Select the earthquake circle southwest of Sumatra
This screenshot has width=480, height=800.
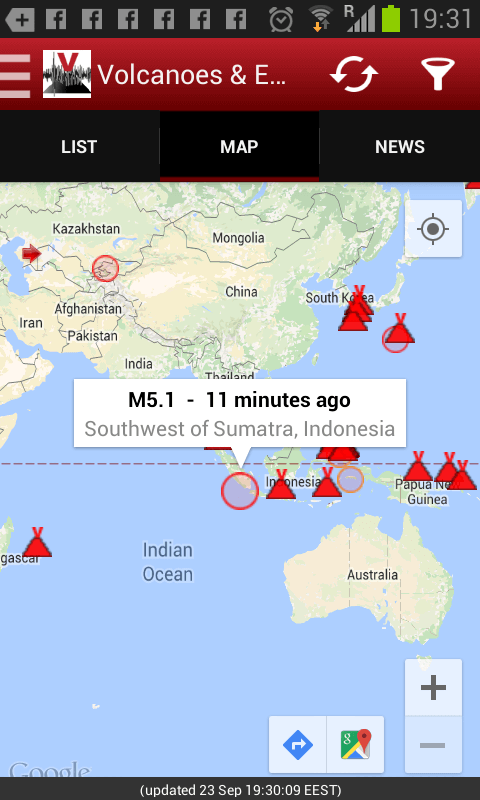click(x=240, y=491)
